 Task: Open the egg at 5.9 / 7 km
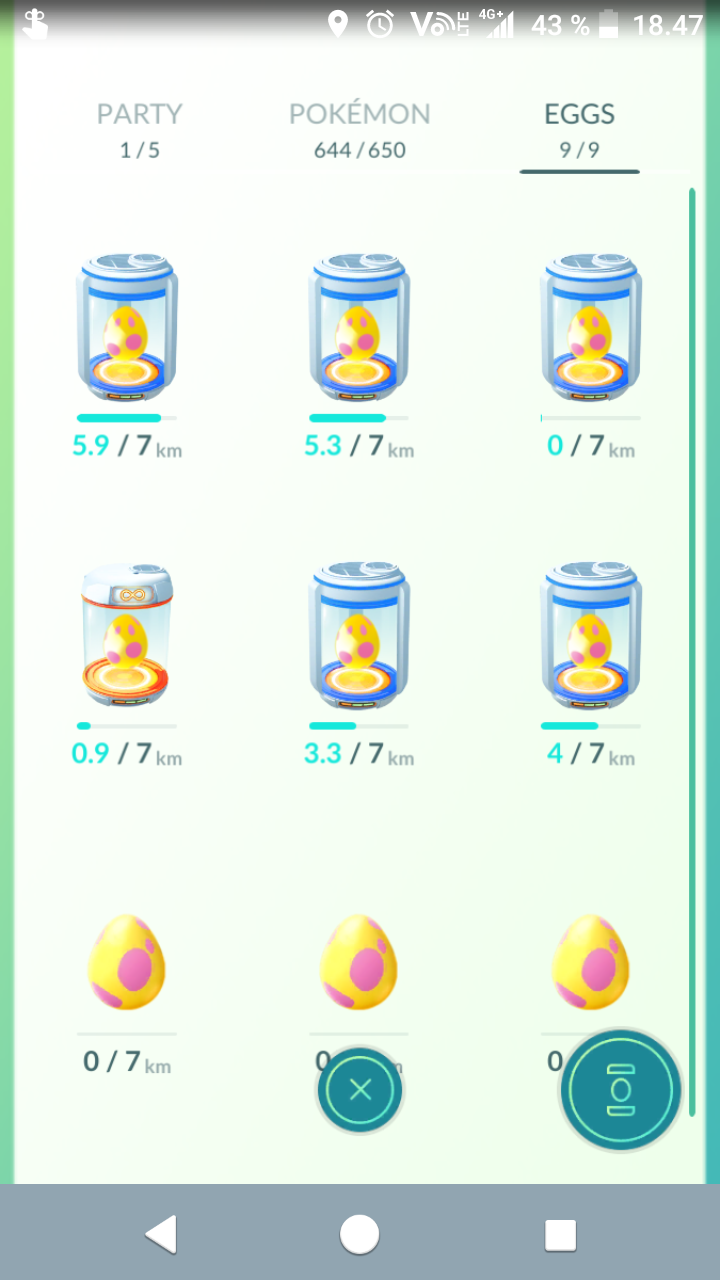click(127, 328)
